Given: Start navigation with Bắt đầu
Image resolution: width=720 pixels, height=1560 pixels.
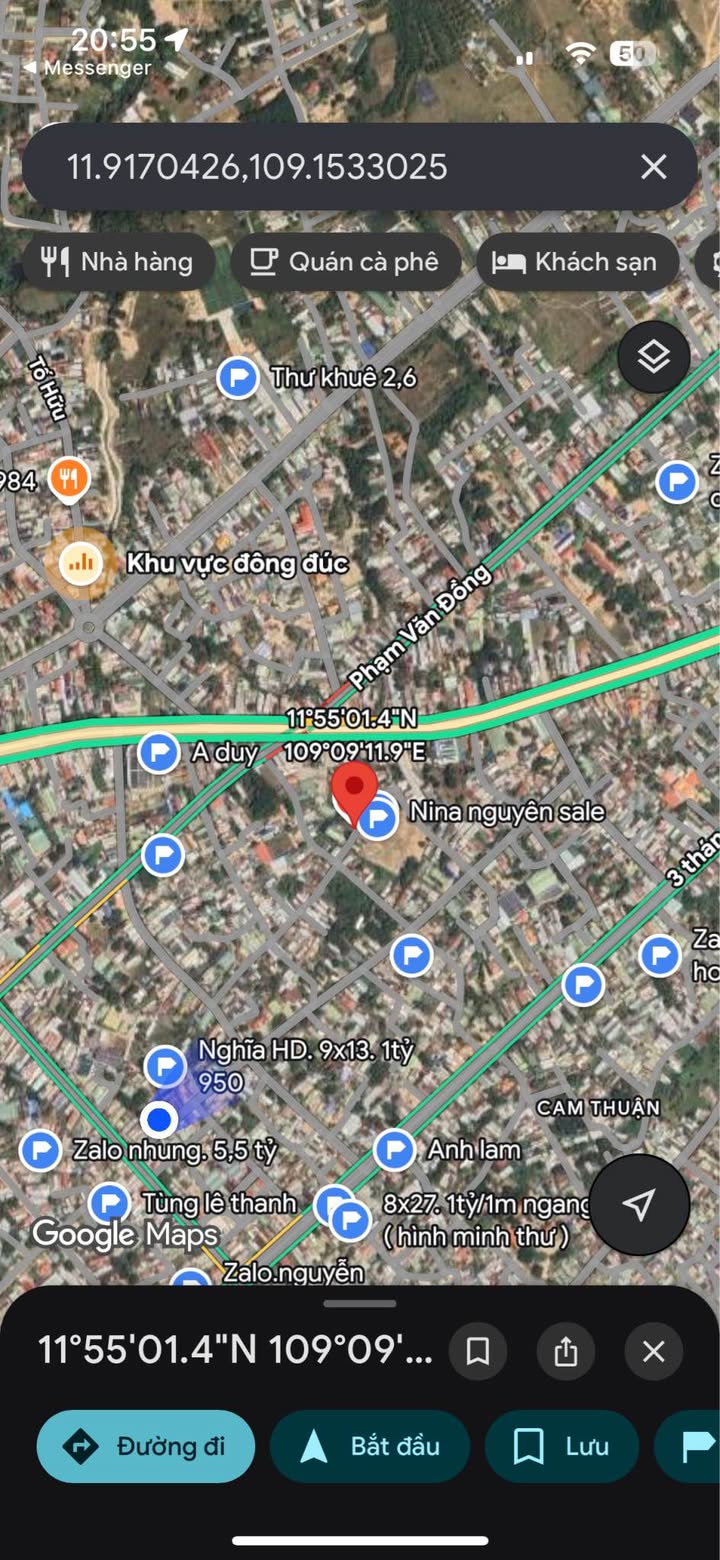Looking at the screenshot, I should point(369,1446).
